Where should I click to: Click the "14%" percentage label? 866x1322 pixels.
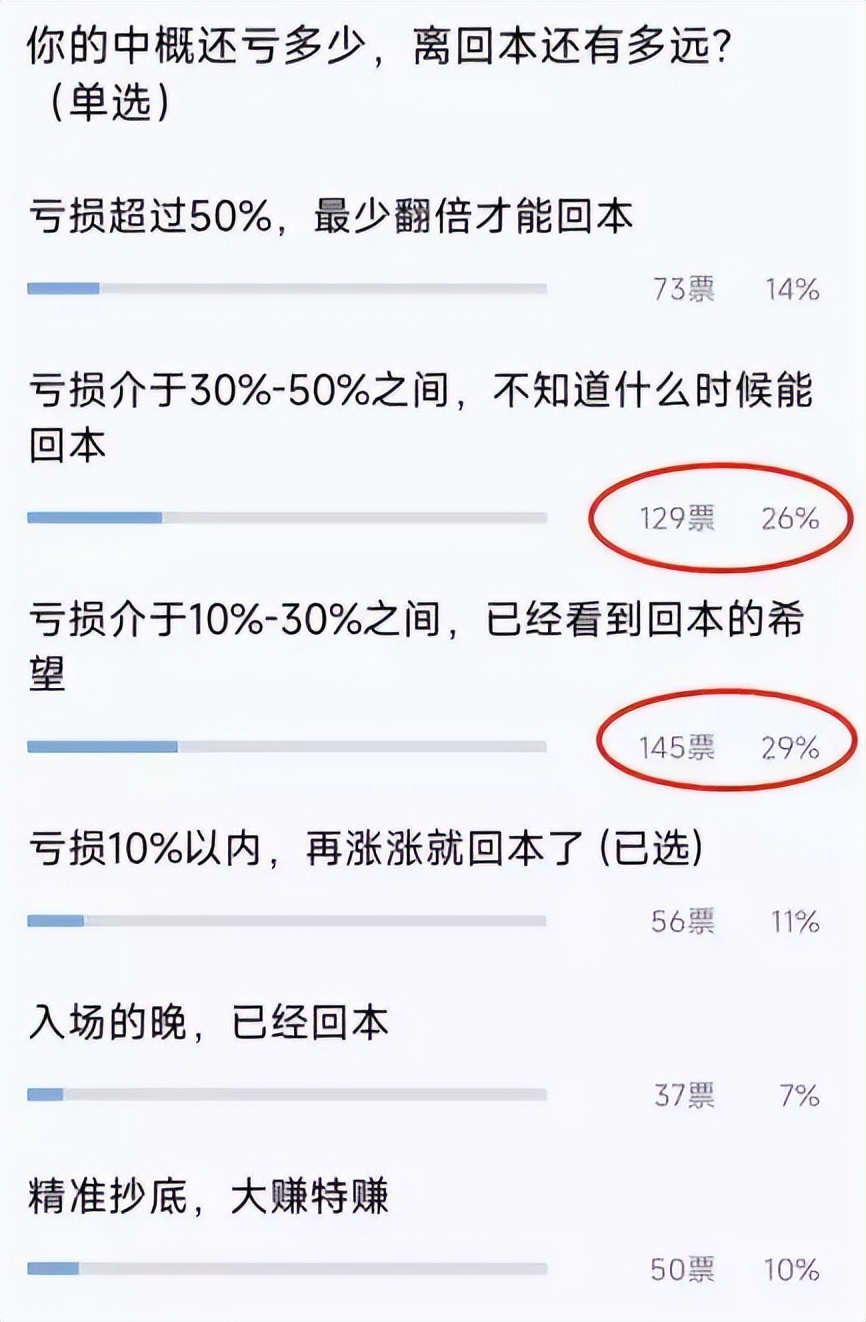(x=795, y=287)
